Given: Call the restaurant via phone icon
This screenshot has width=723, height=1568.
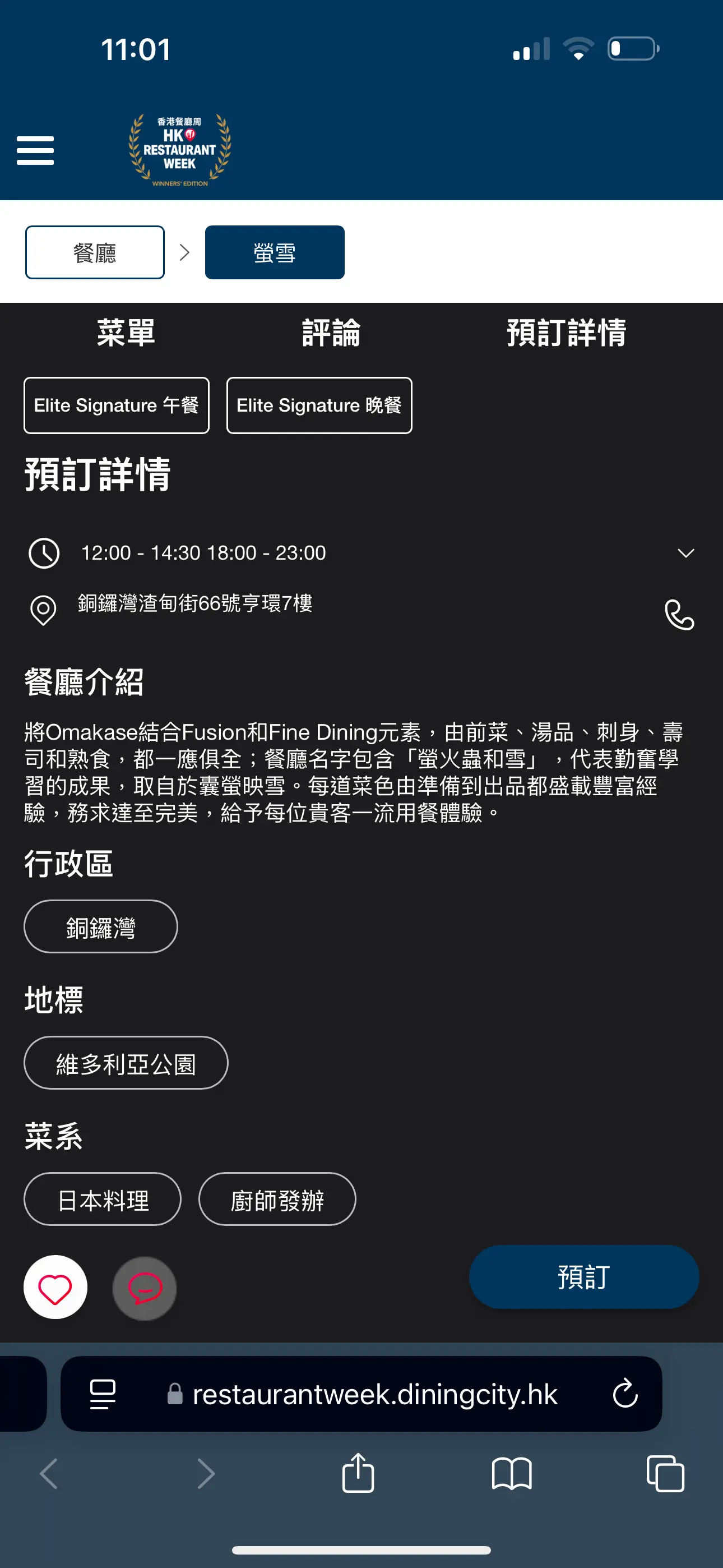Looking at the screenshot, I should click(x=679, y=615).
